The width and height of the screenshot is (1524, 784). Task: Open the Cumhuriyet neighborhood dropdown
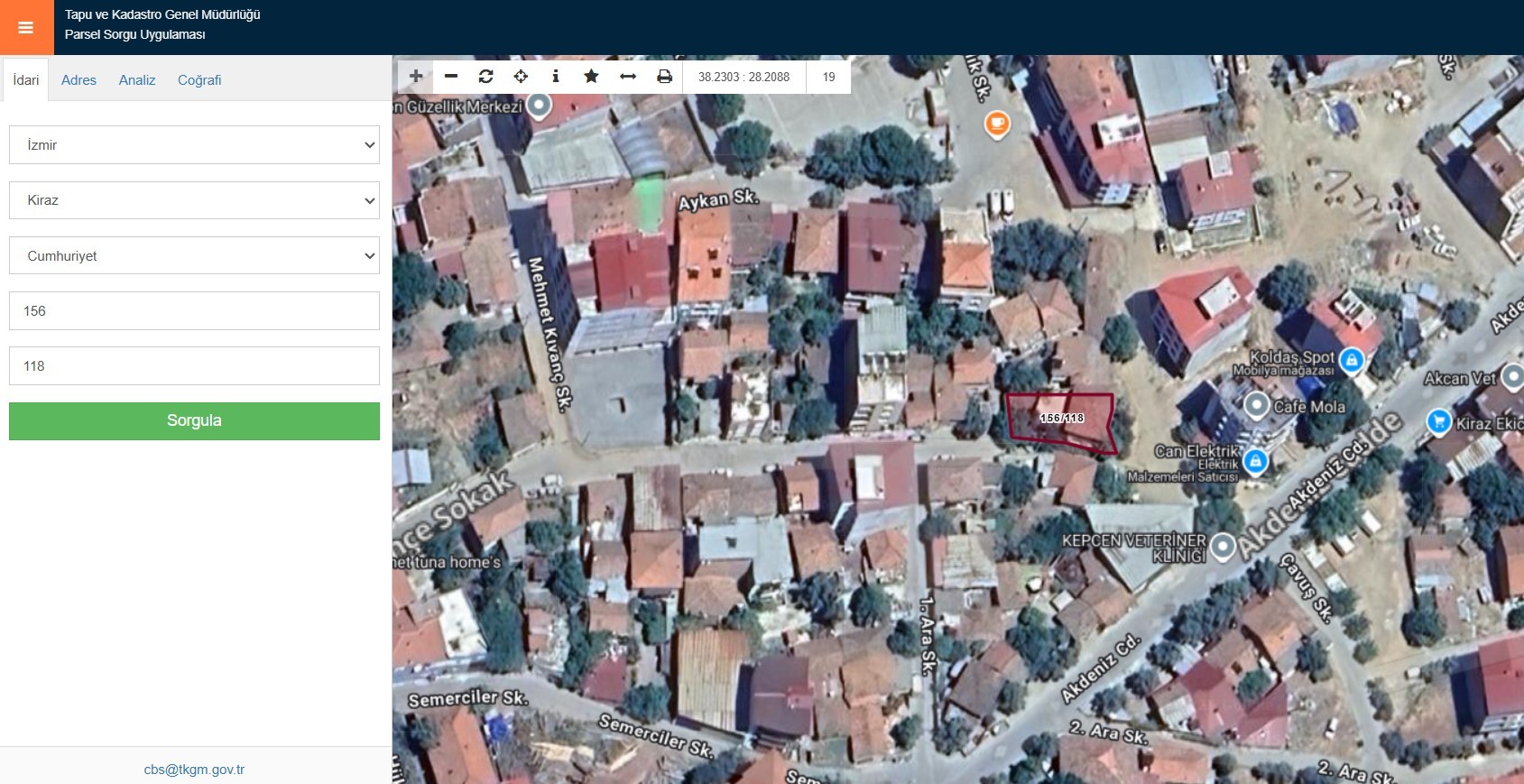[194, 256]
